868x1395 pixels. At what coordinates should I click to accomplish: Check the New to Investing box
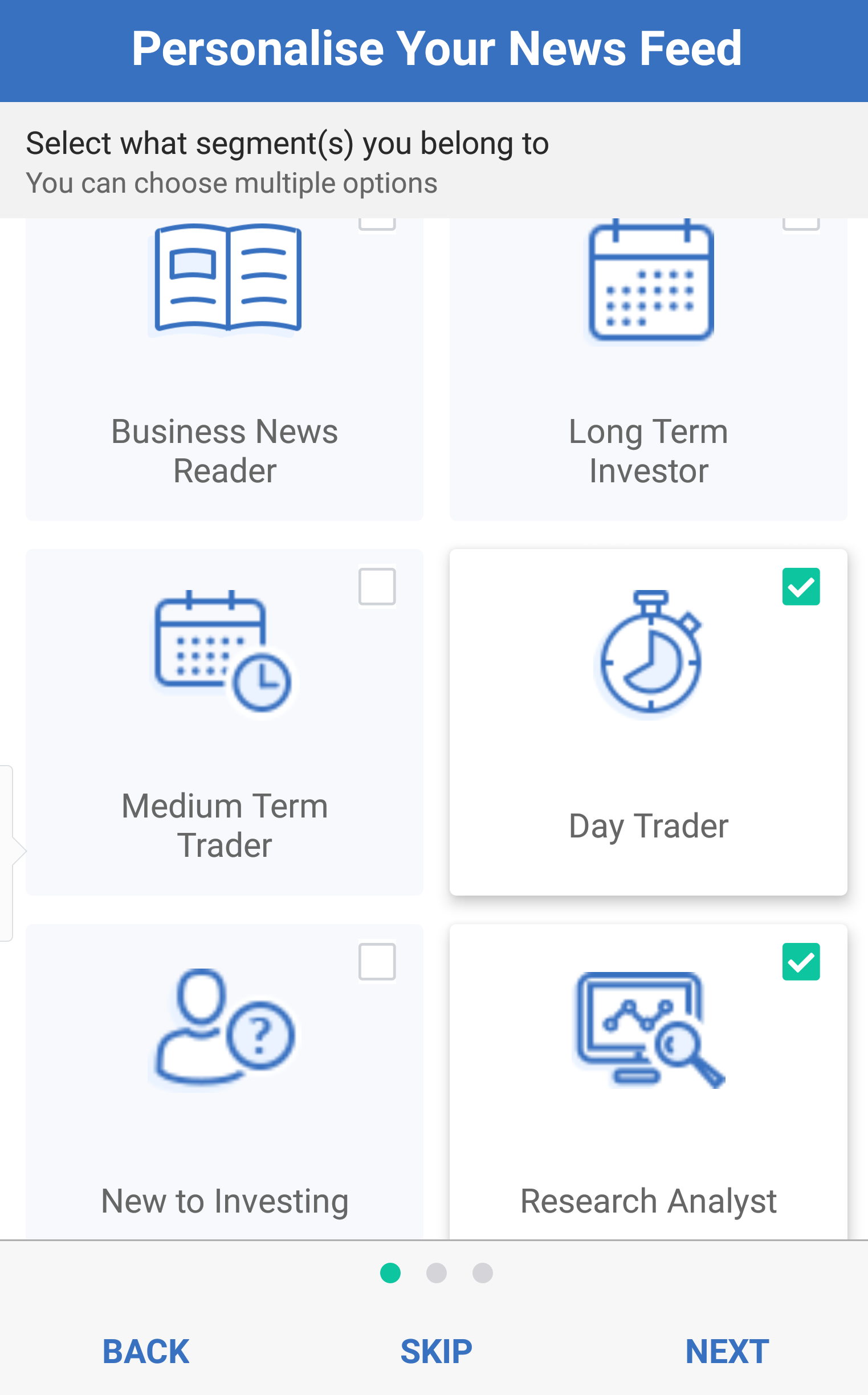click(377, 961)
